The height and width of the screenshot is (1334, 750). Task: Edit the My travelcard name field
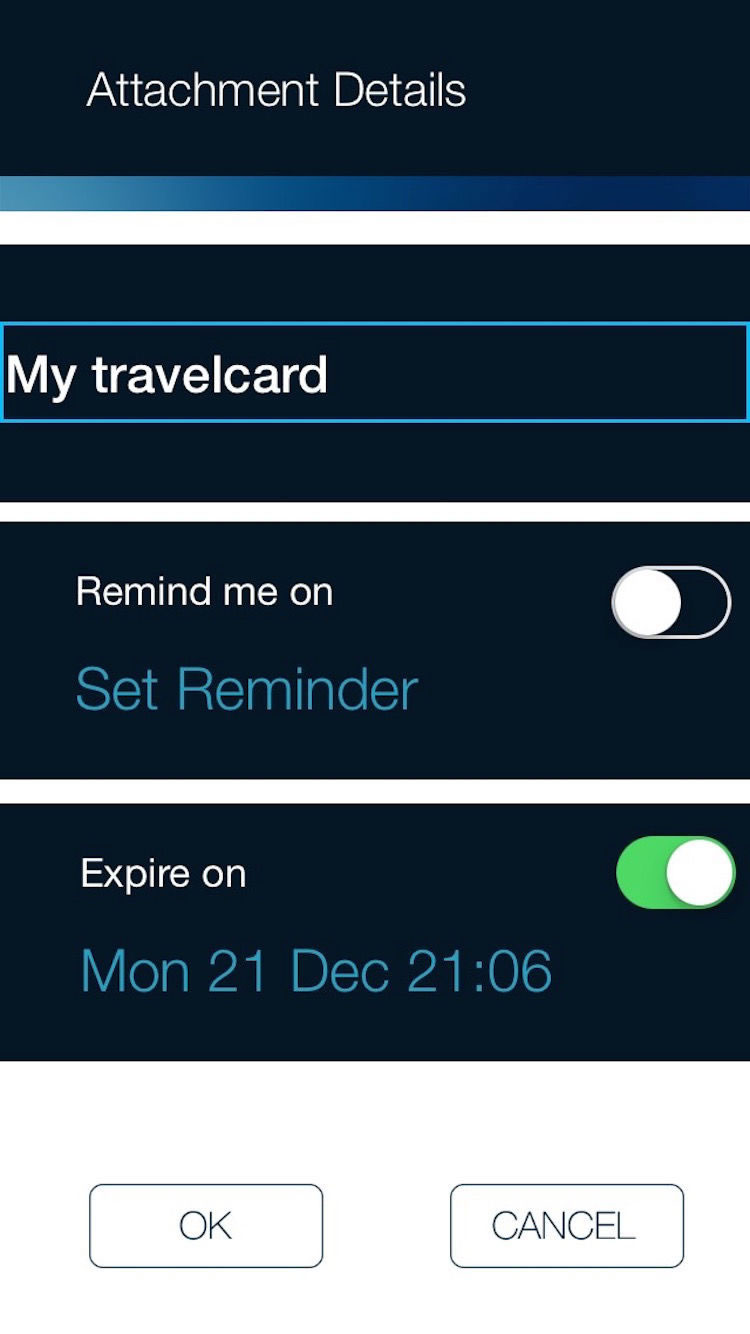[x=374, y=373]
